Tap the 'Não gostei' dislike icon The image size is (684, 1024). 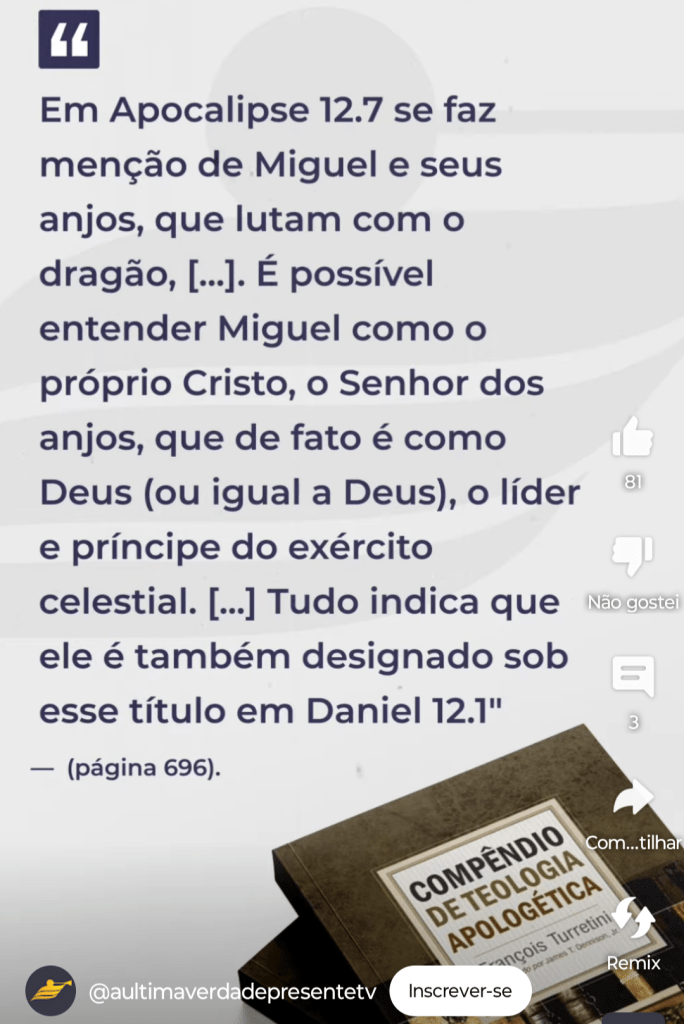pos(632,557)
